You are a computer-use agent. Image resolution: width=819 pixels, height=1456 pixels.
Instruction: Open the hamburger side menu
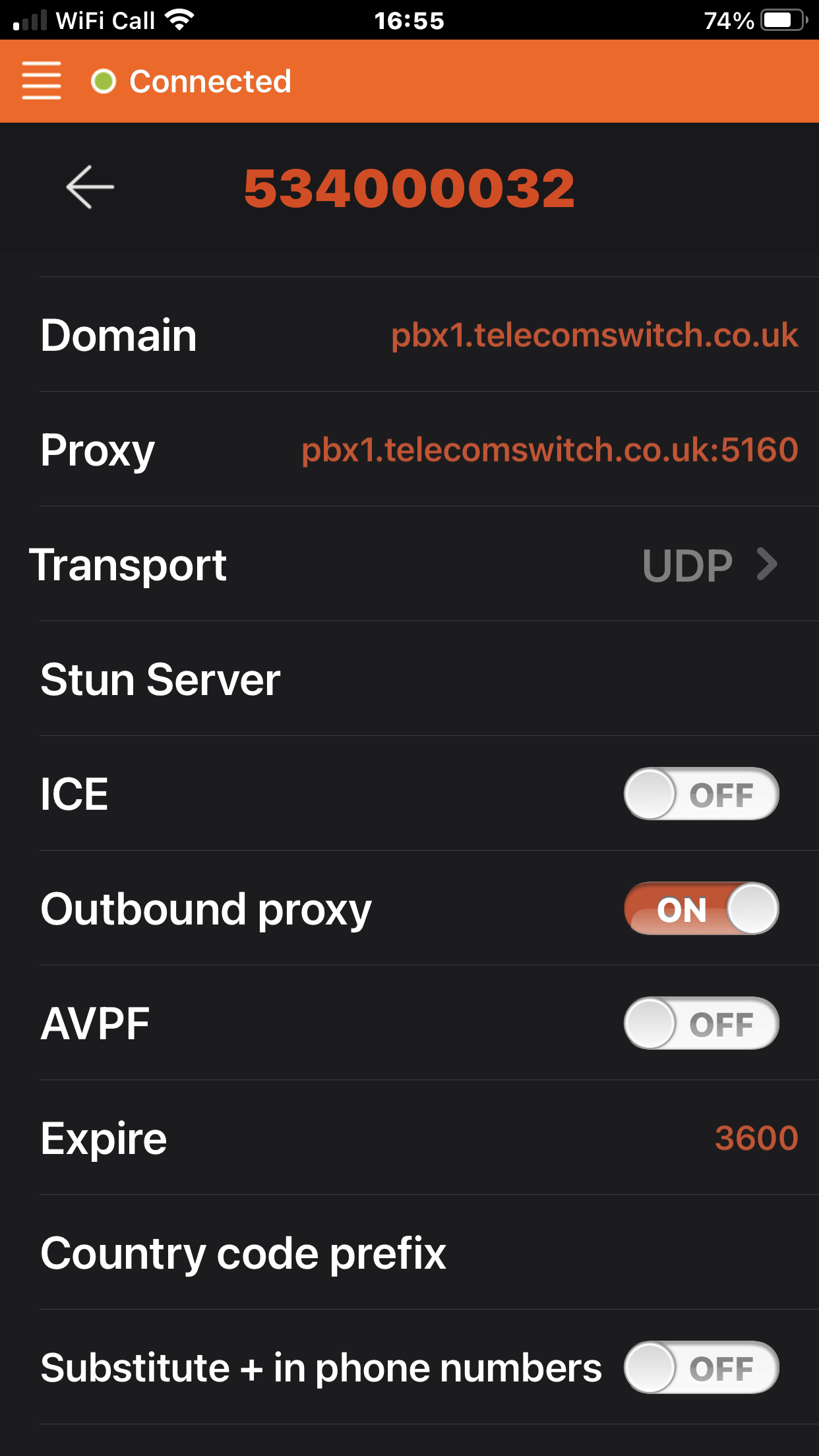[x=42, y=80]
